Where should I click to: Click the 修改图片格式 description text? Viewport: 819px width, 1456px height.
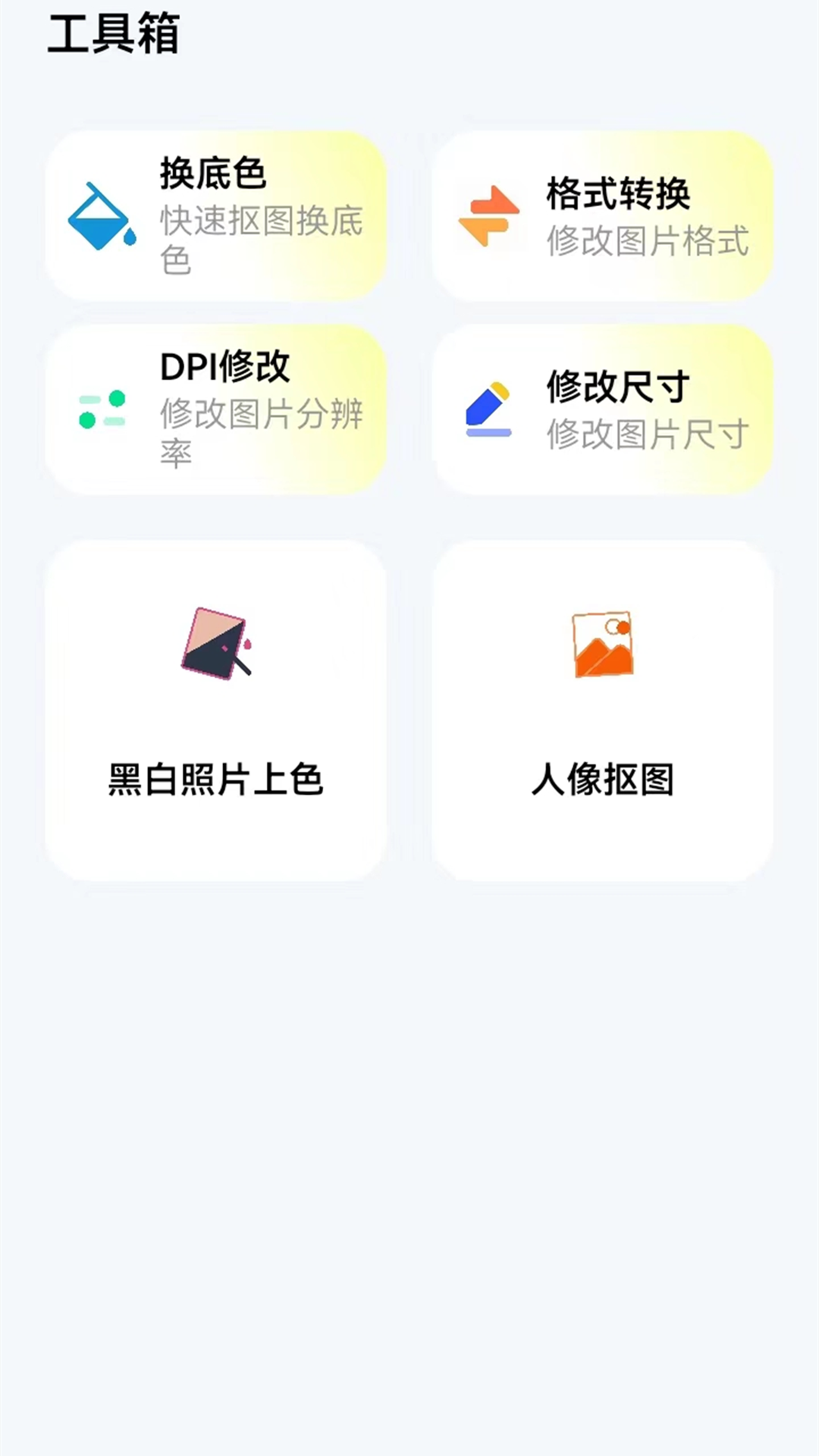coord(648,241)
